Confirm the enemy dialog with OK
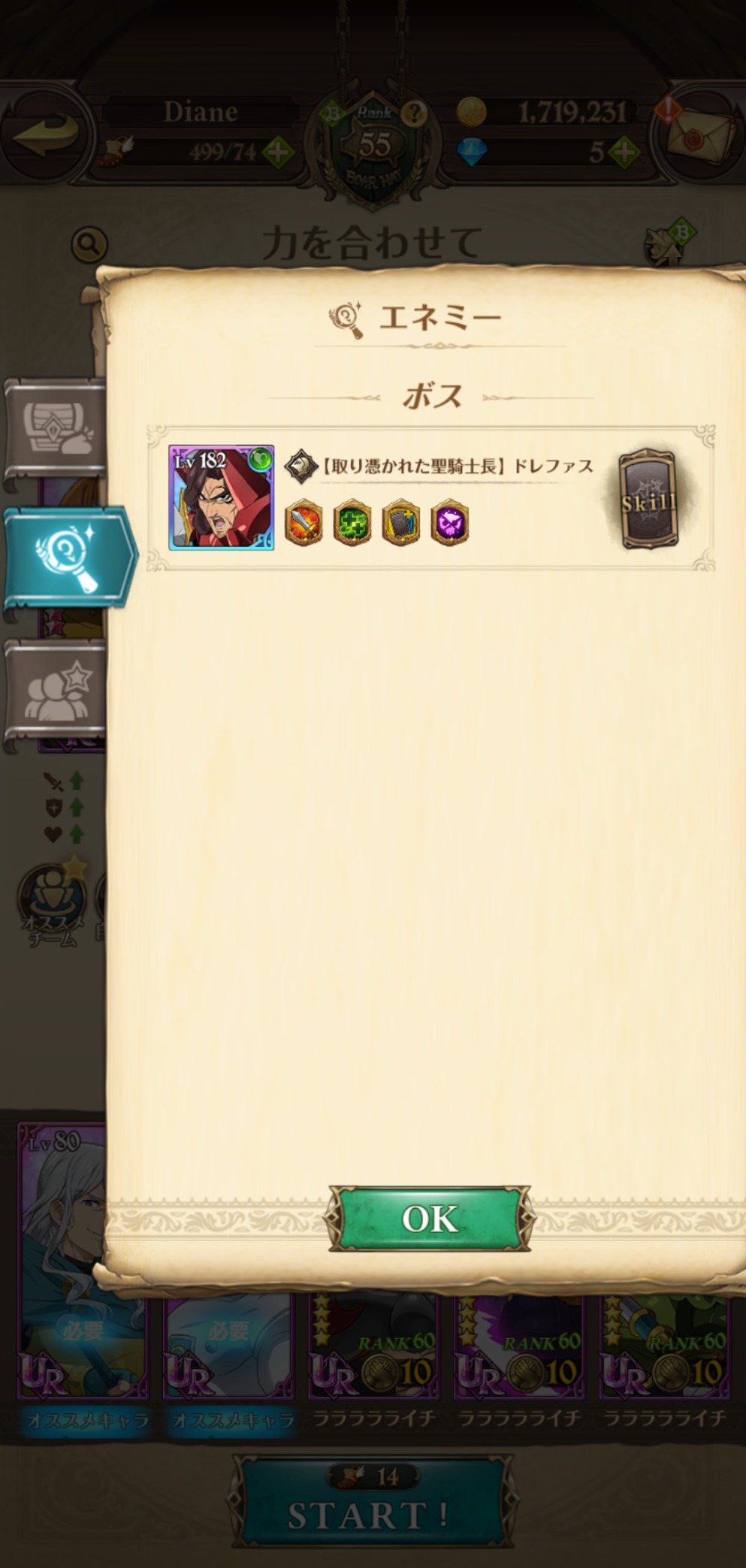The height and width of the screenshot is (1568, 746). click(430, 1219)
